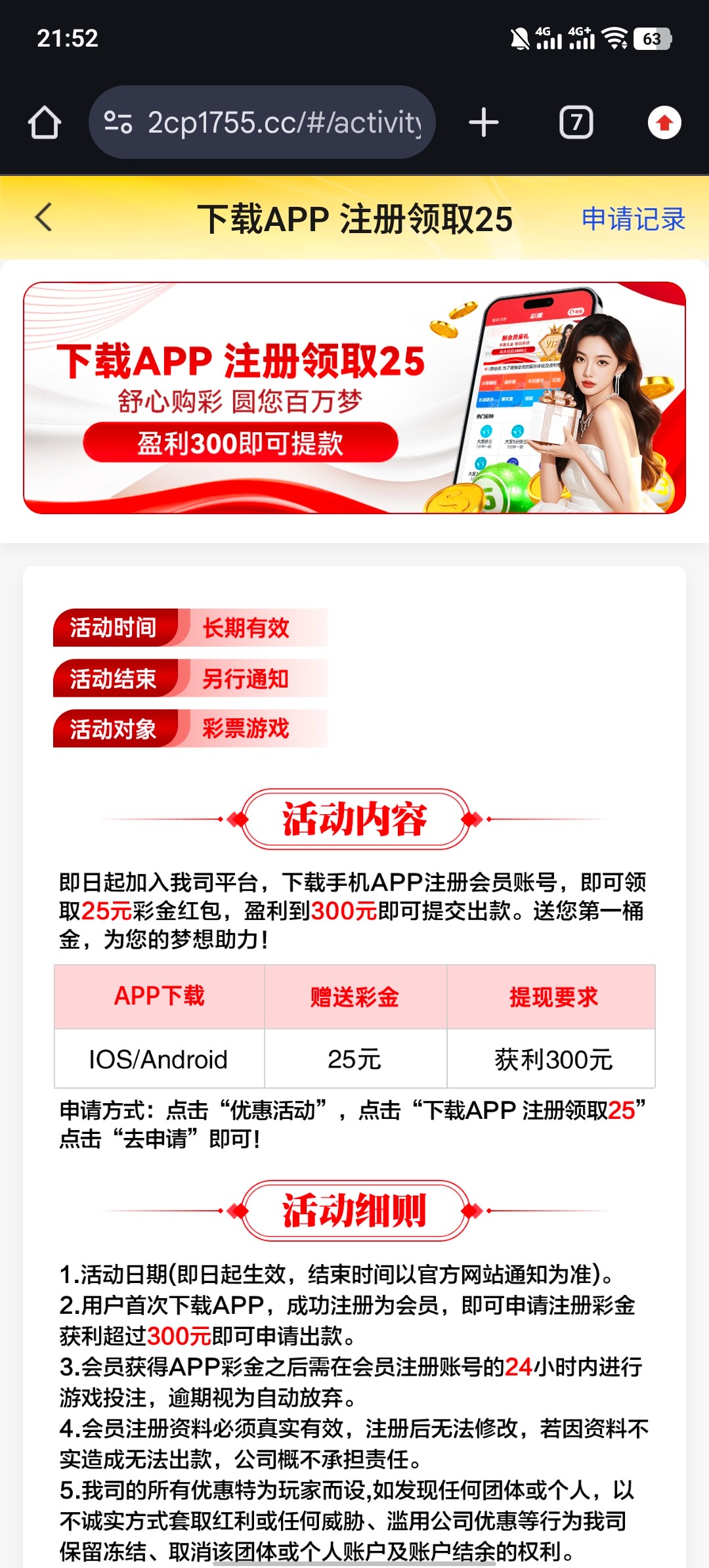Tap the red upload arrow icon
The height and width of the screenshot is (1568, 709).
tap(664, 123)
